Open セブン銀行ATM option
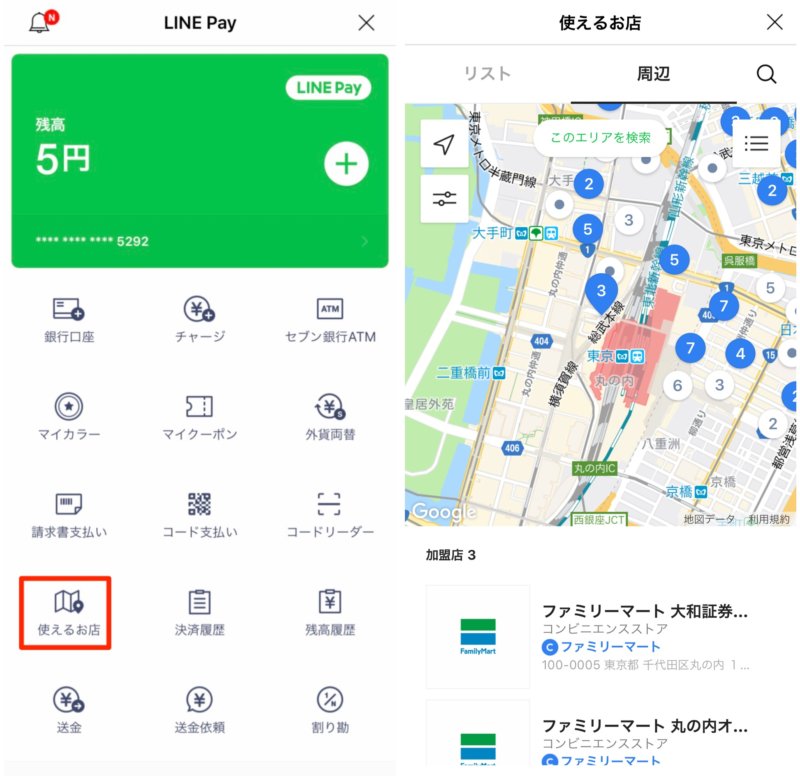 click(329, 320)
